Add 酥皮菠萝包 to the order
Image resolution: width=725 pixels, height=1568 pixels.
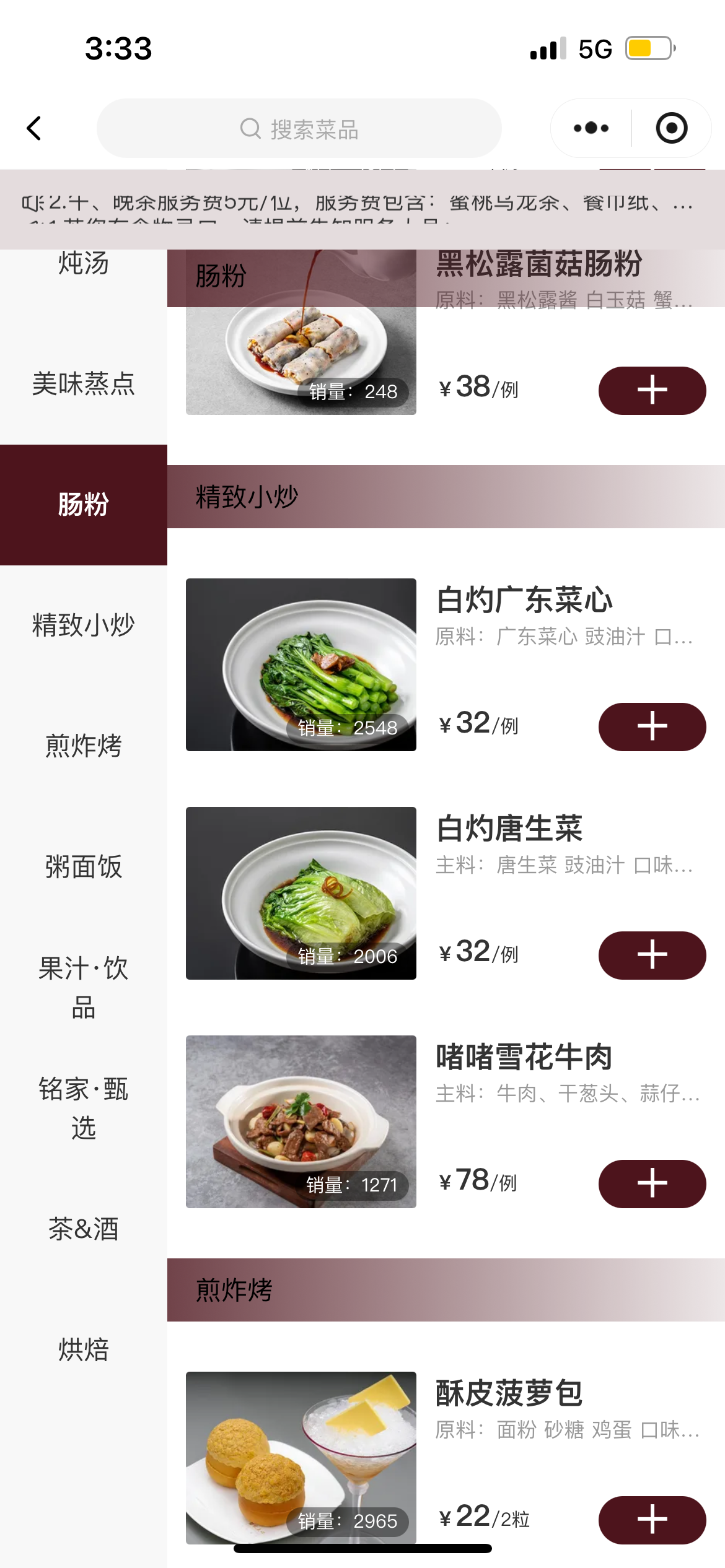click(x=652, y=1520)
